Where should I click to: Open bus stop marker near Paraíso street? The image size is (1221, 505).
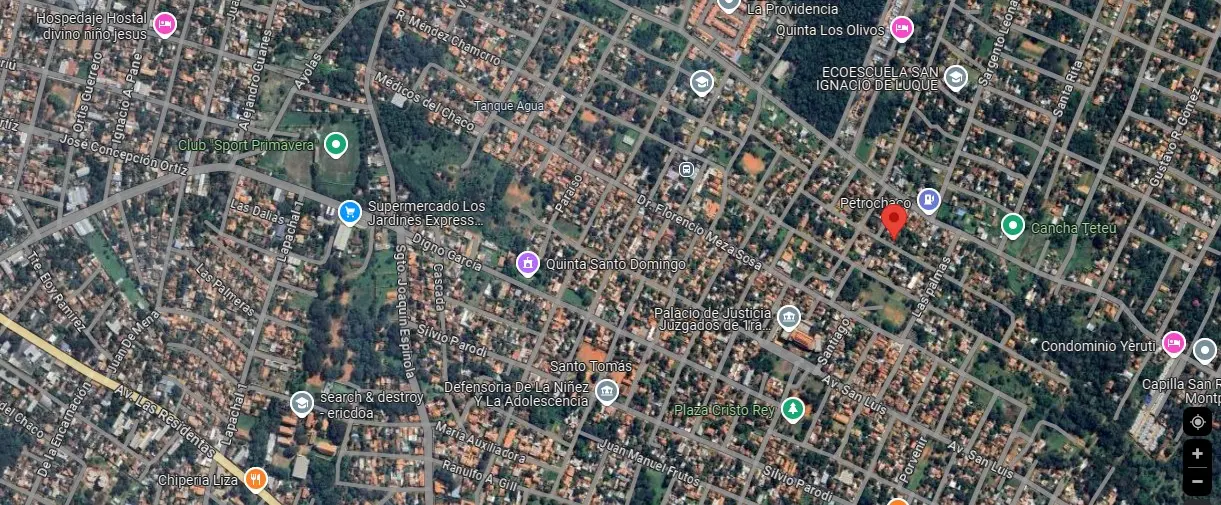coord(686,169)
